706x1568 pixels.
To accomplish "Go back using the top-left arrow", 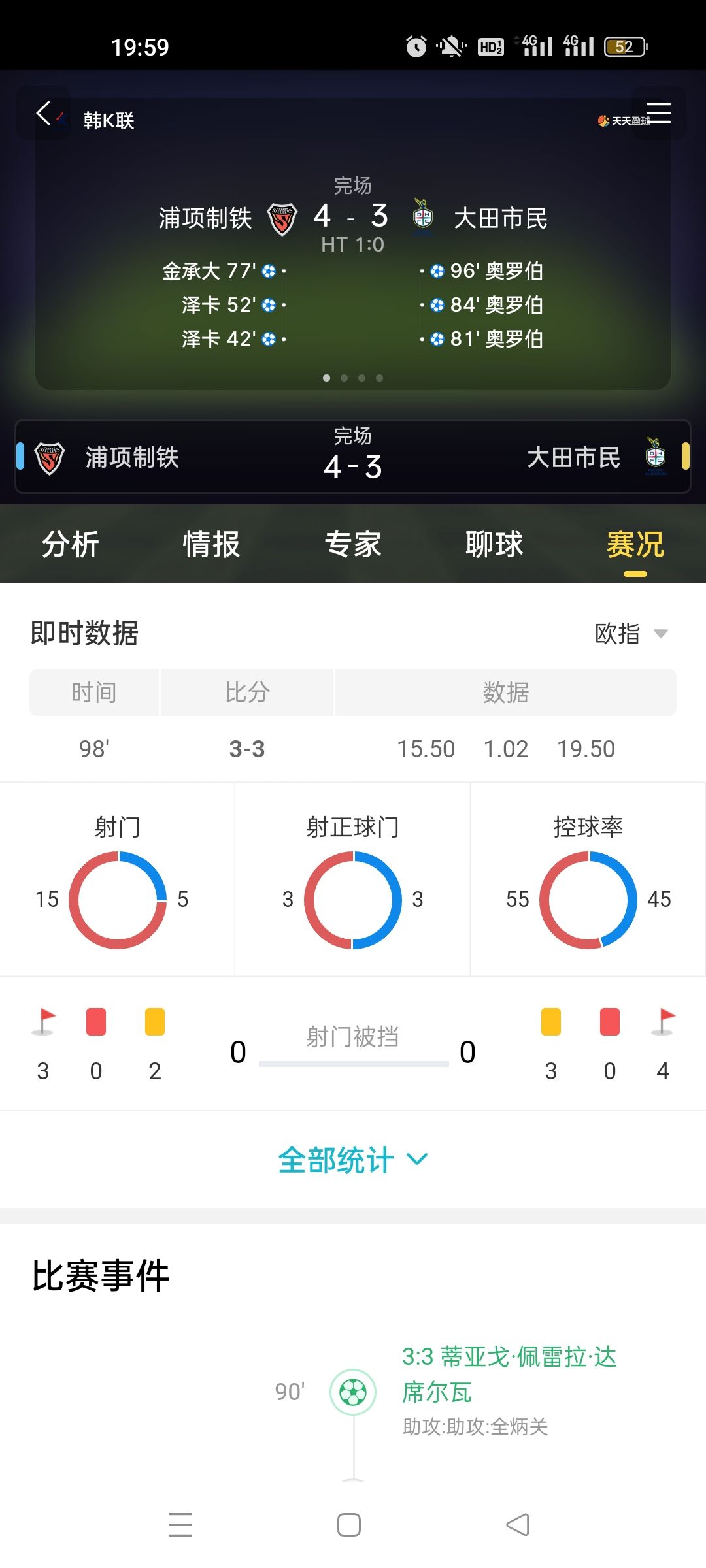I will (43, 114).
